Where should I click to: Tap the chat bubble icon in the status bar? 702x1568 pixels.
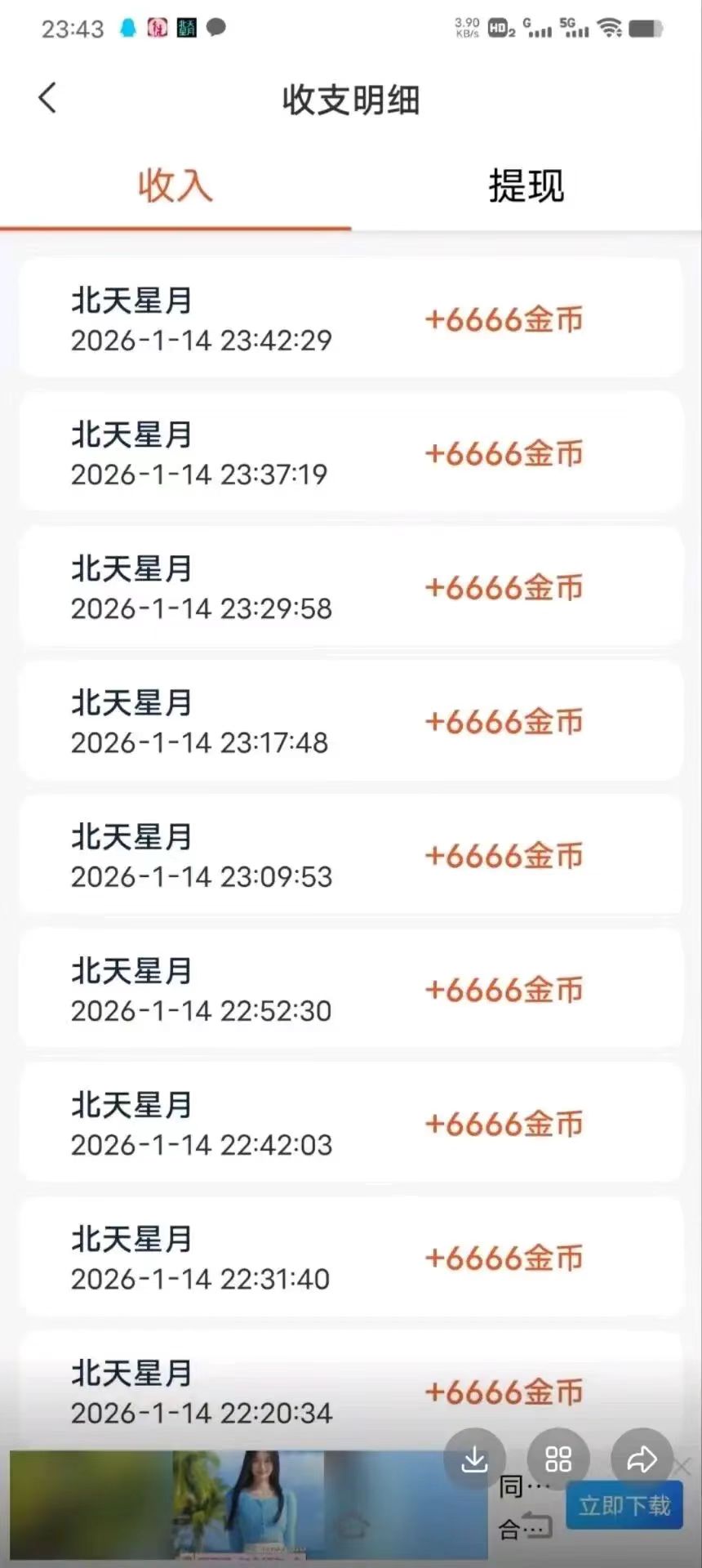tap(215, 27)
